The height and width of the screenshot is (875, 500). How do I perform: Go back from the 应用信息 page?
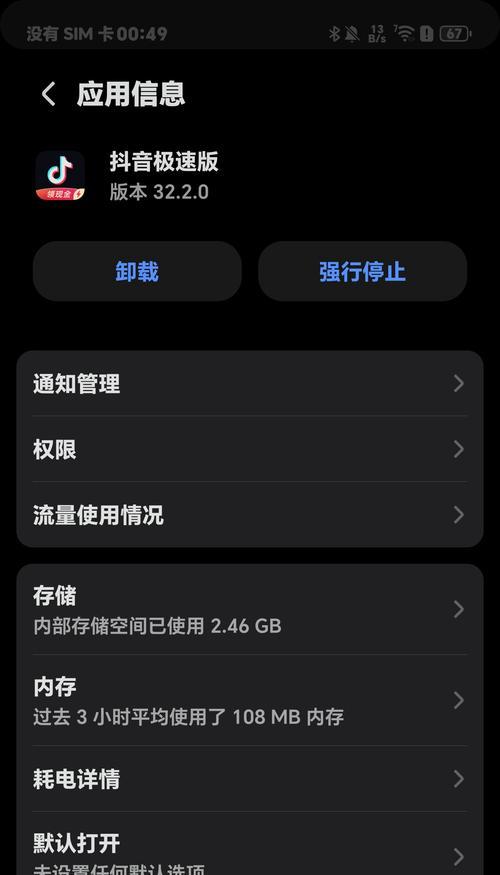49,94
